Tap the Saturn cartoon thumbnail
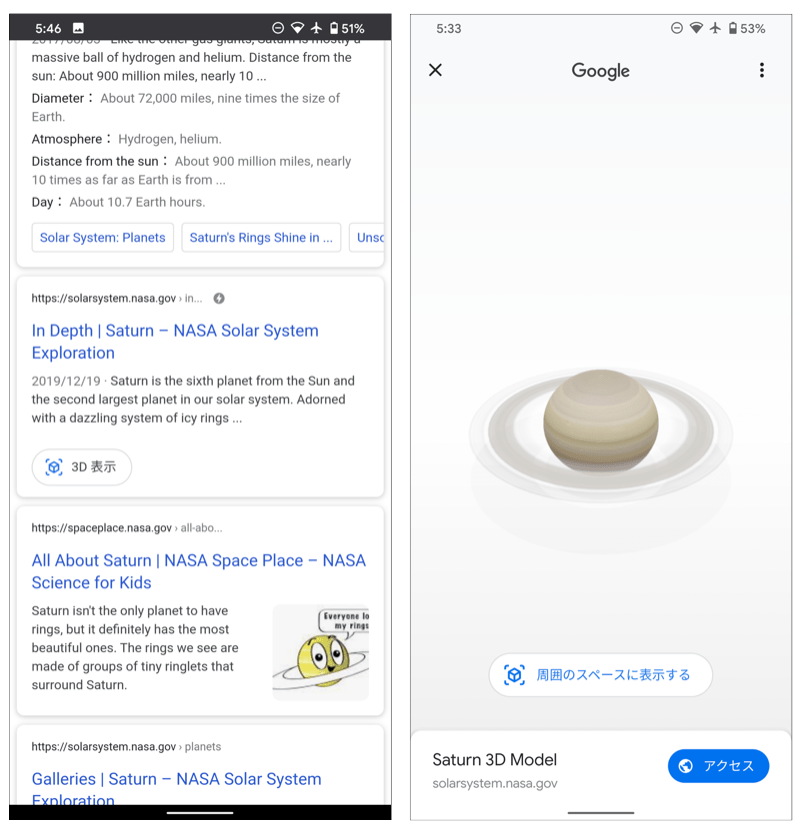Screen dimensions: 800x830 click(320, 651)
